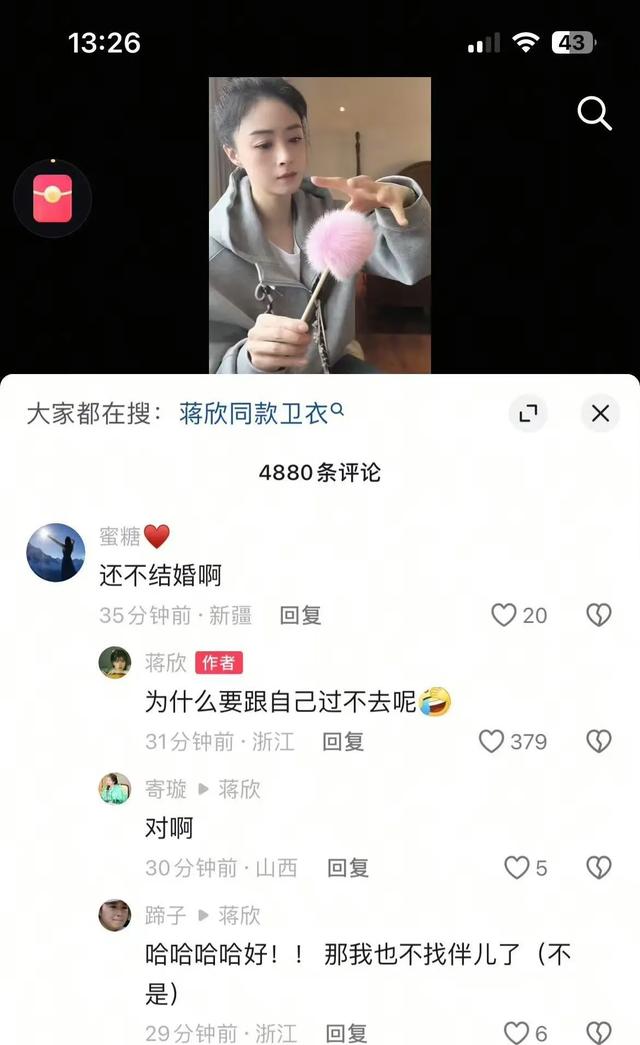Open 蒋欣's author avatar

point(115,663)
